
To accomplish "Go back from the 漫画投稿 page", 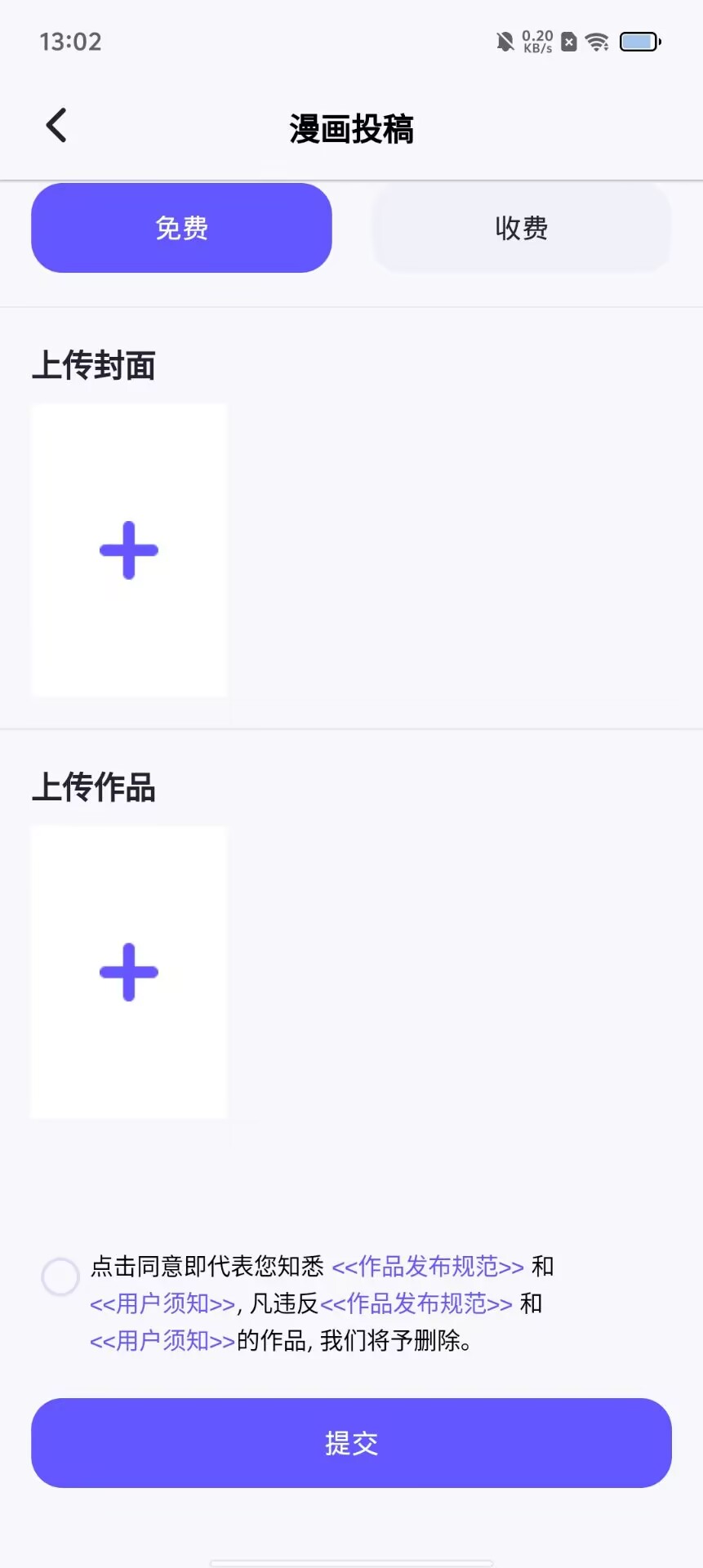I will [x=56, y=126].
